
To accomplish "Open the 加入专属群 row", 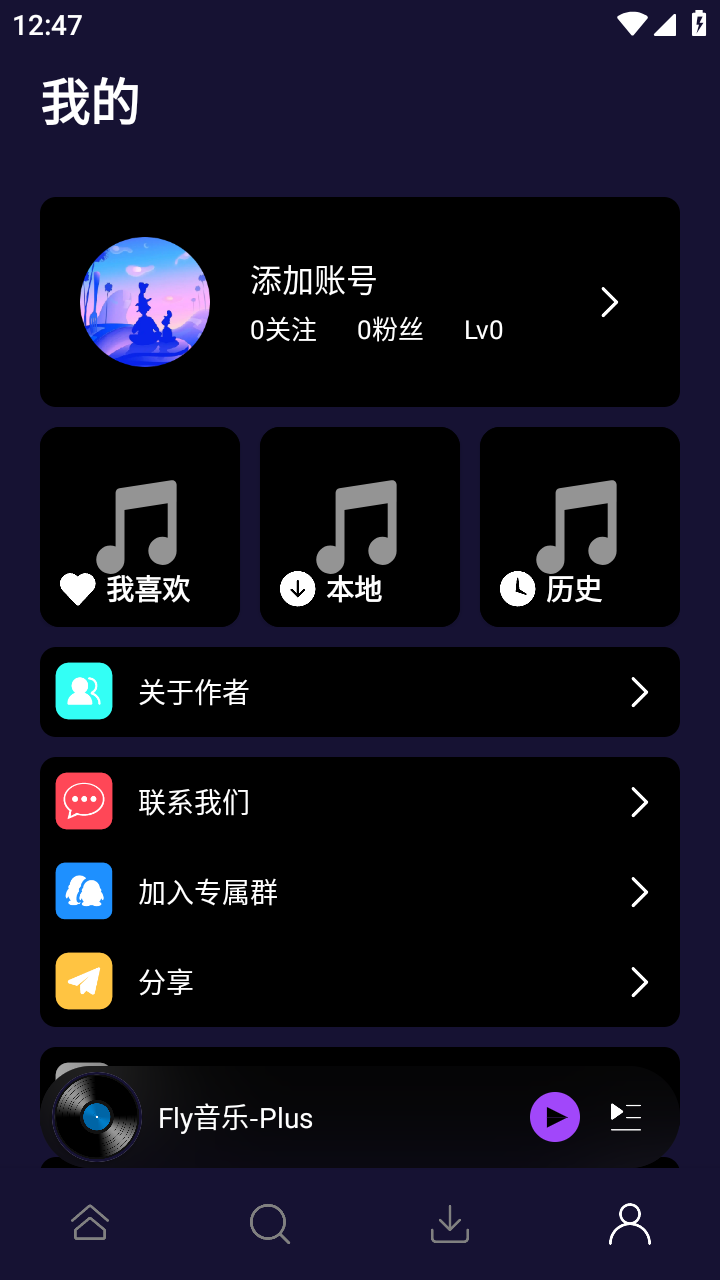I will point(360,892).
